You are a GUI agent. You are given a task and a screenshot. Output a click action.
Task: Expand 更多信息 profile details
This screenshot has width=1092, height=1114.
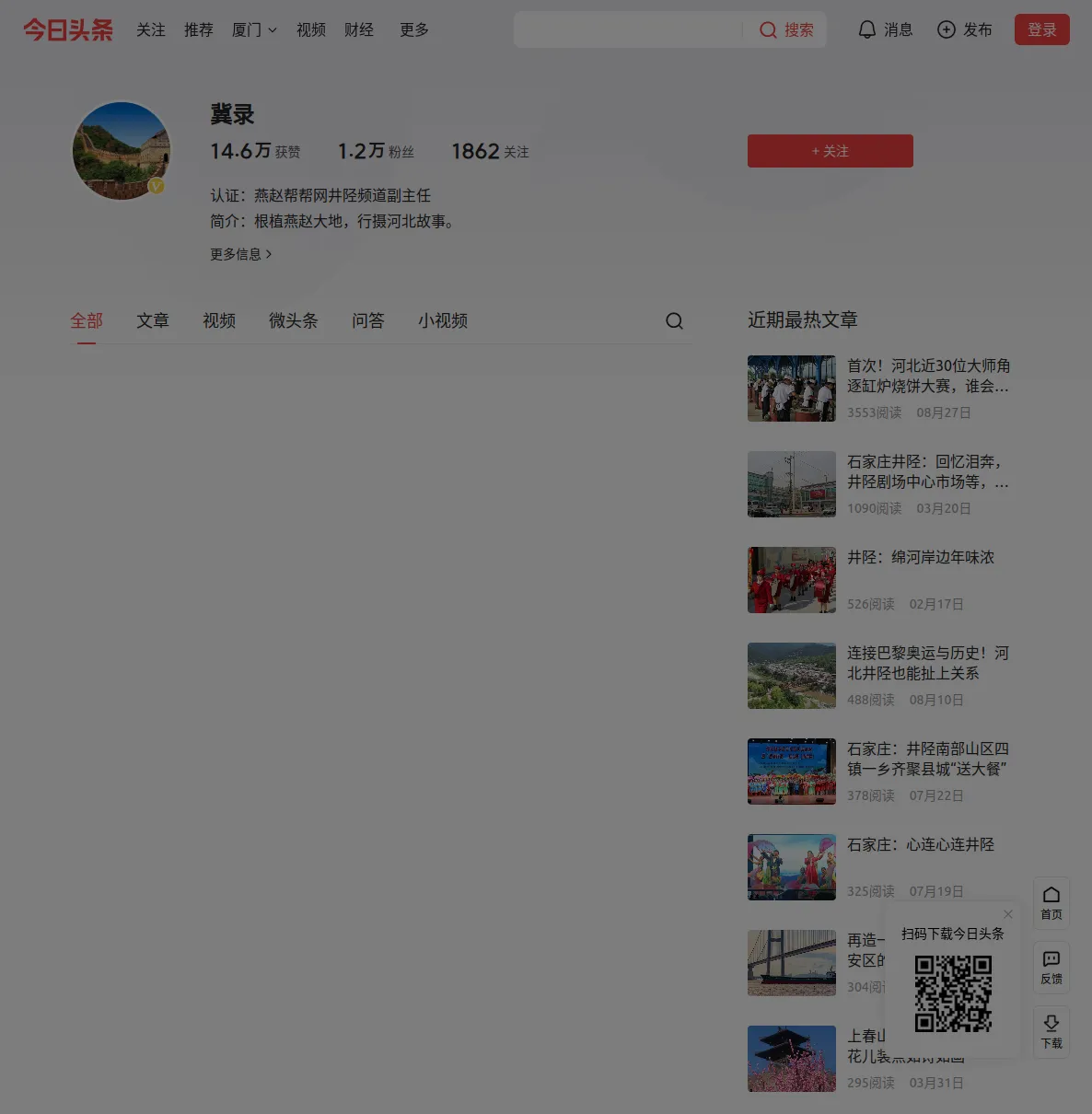[240, 254]
